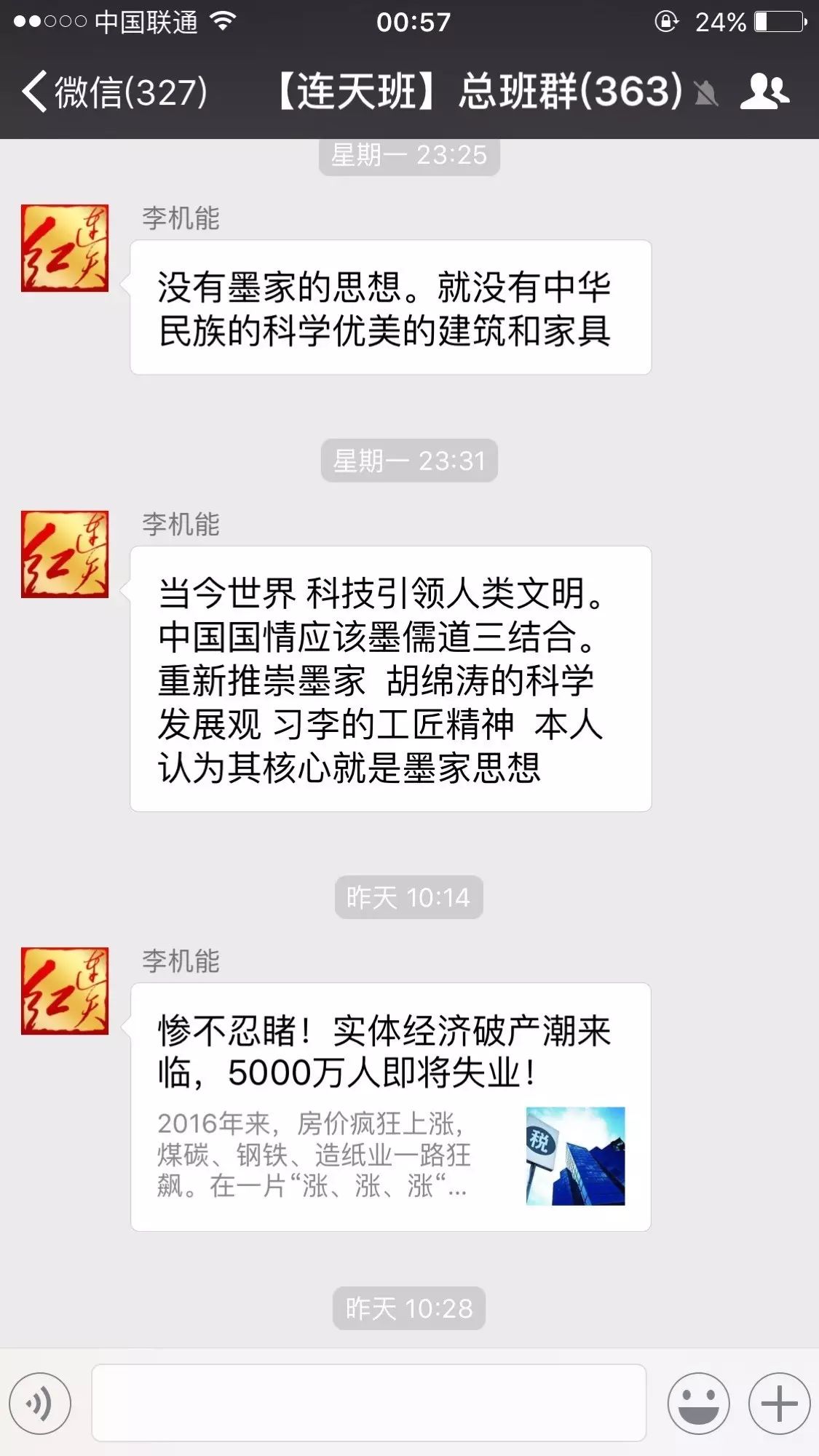Switch to voice message input
819x1456 pixels.
pyautogui.click(x=40, y=1403)
